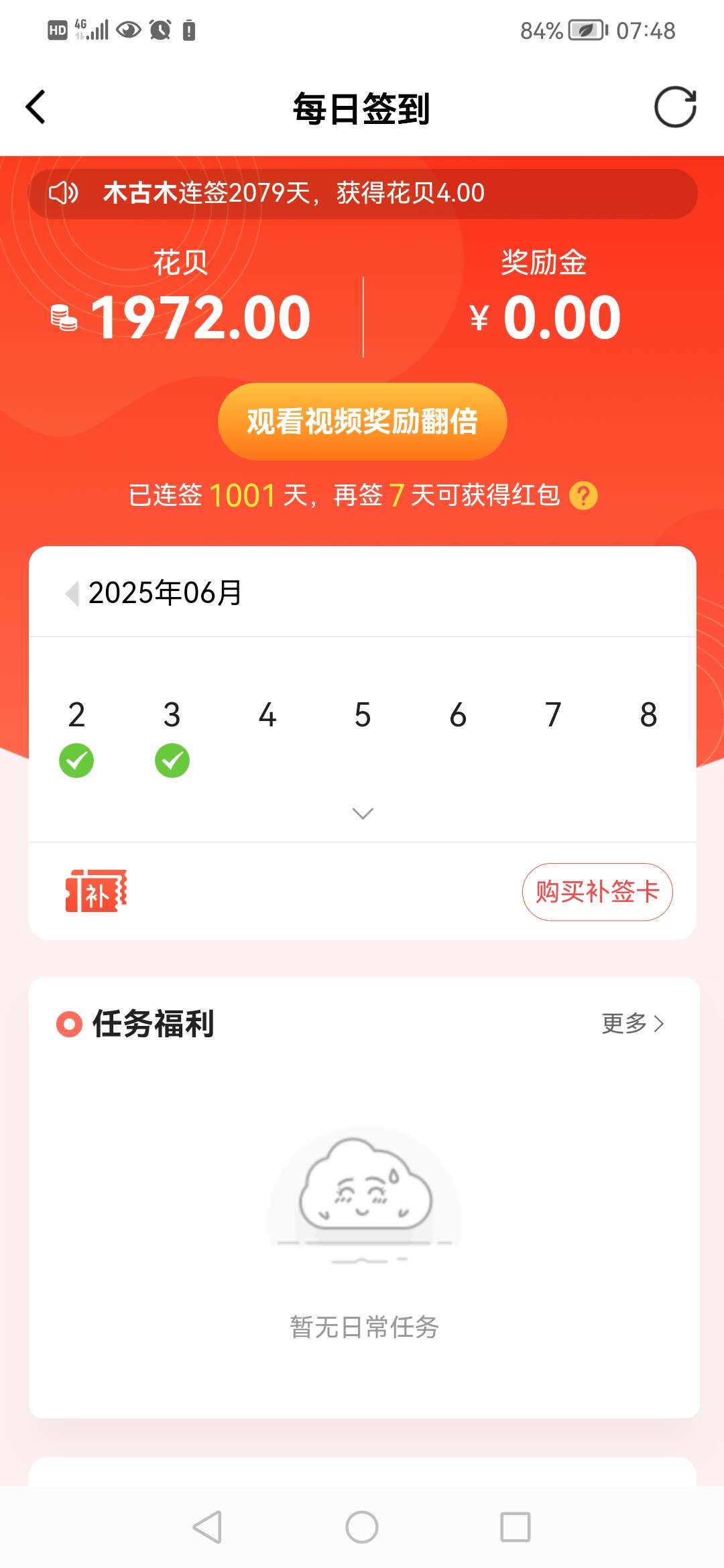Refresh the daily check-in page
The width and height of the screenshot is (724, 1568).
674,107
